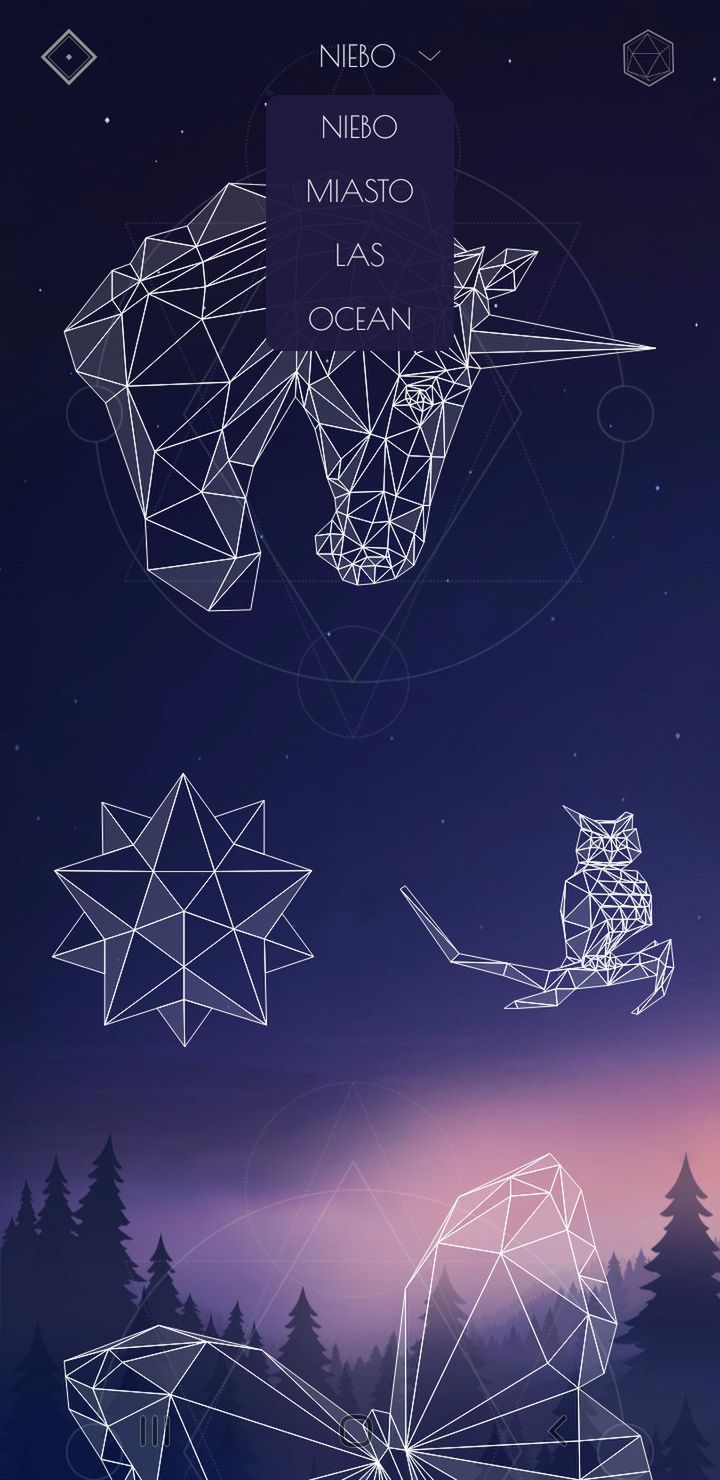
Task: Go to the home screen
Action: tap(357, 1431)
